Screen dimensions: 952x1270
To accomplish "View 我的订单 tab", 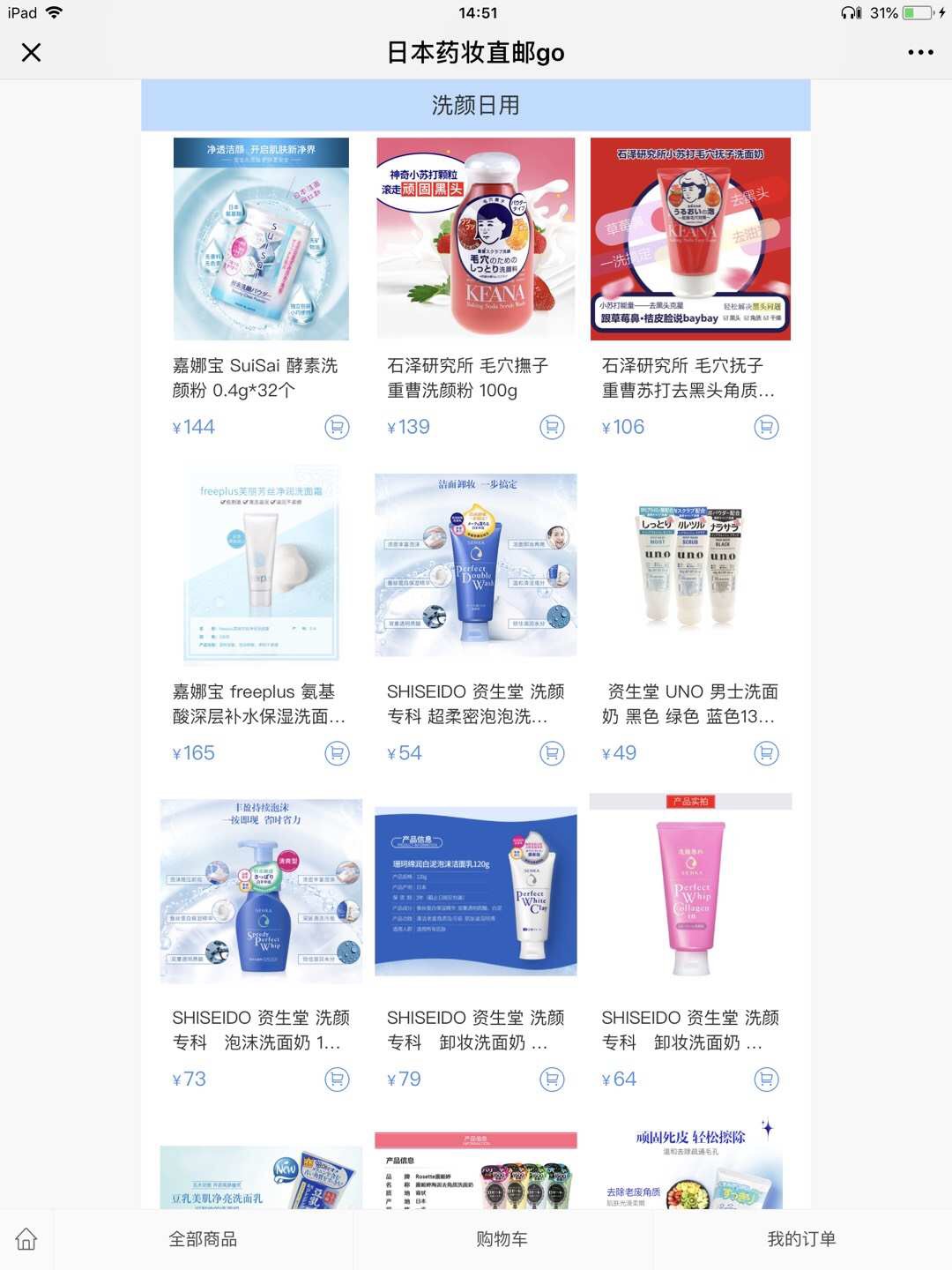I will coord(801,1239).
